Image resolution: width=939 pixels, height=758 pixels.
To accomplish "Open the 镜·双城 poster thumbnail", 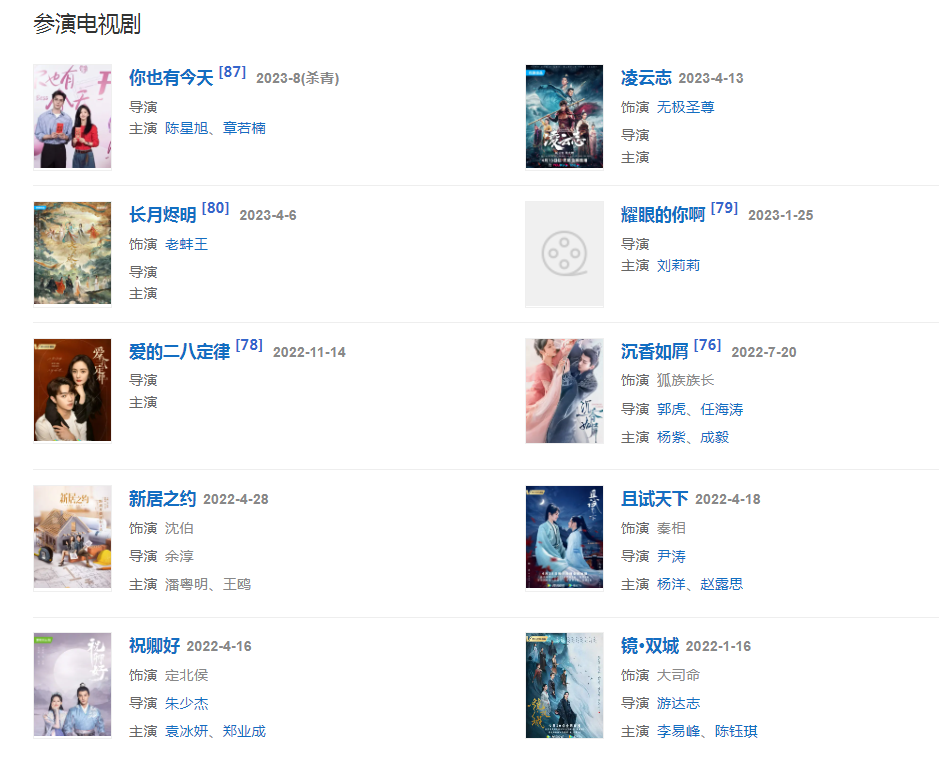I will (x=564, y=685).
